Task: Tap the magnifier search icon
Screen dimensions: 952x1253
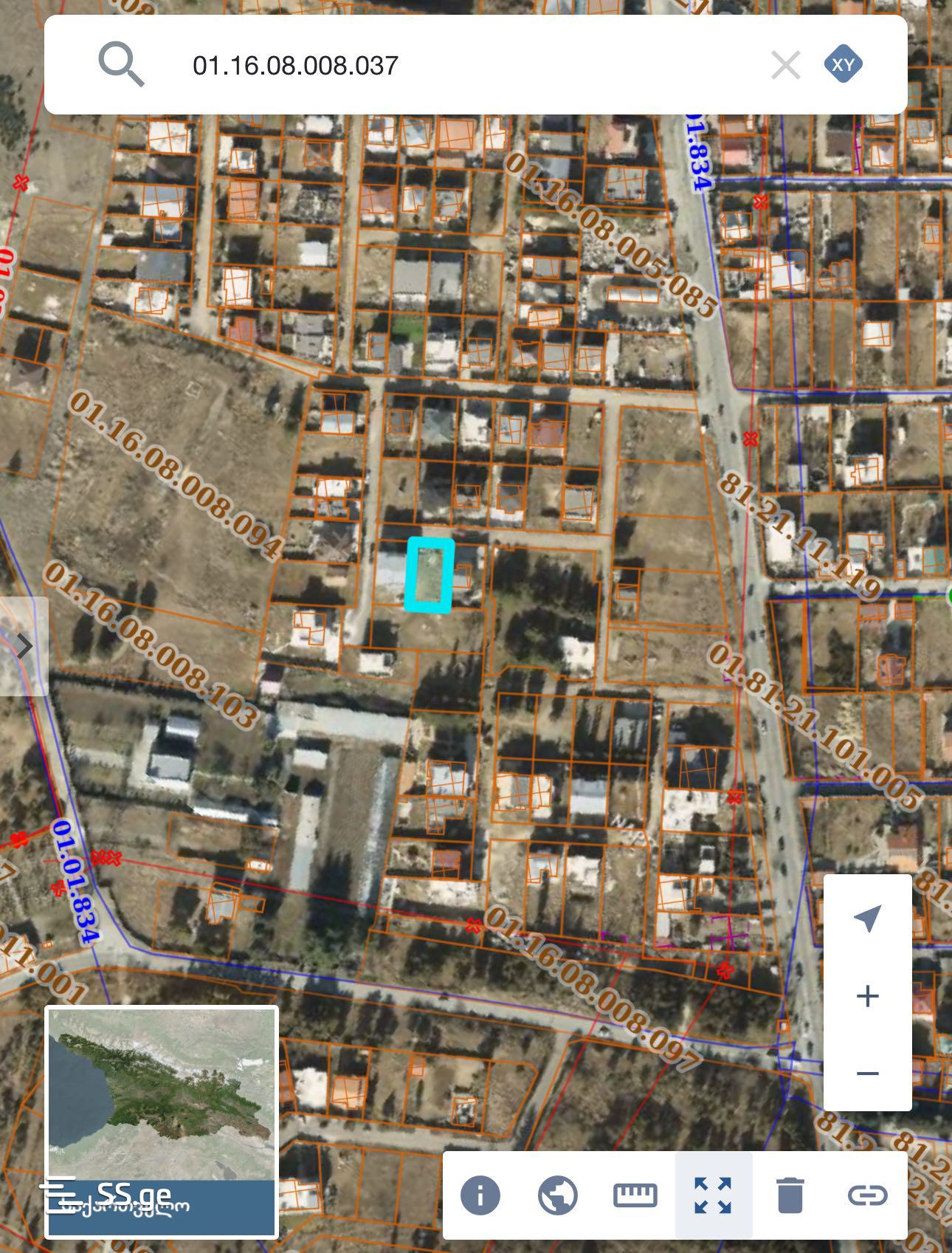Action: point(121,65)
